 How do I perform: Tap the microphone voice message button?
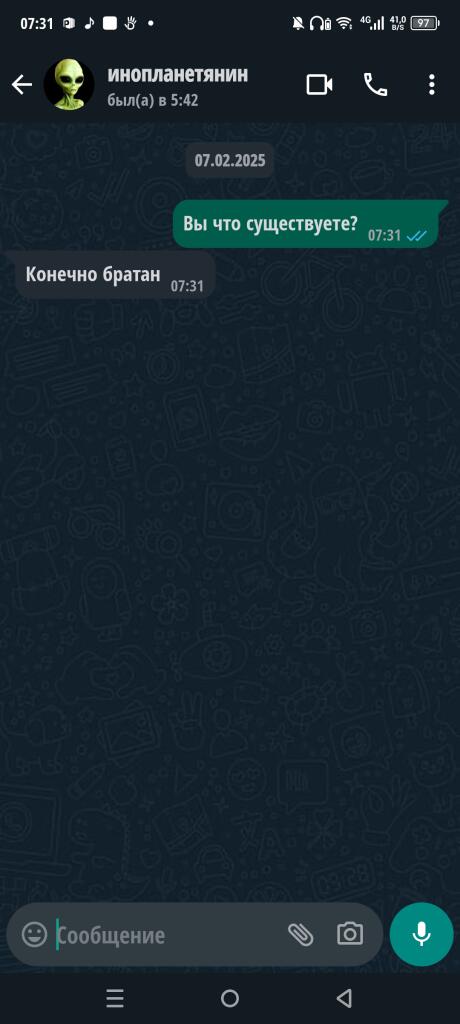(421, 935)
